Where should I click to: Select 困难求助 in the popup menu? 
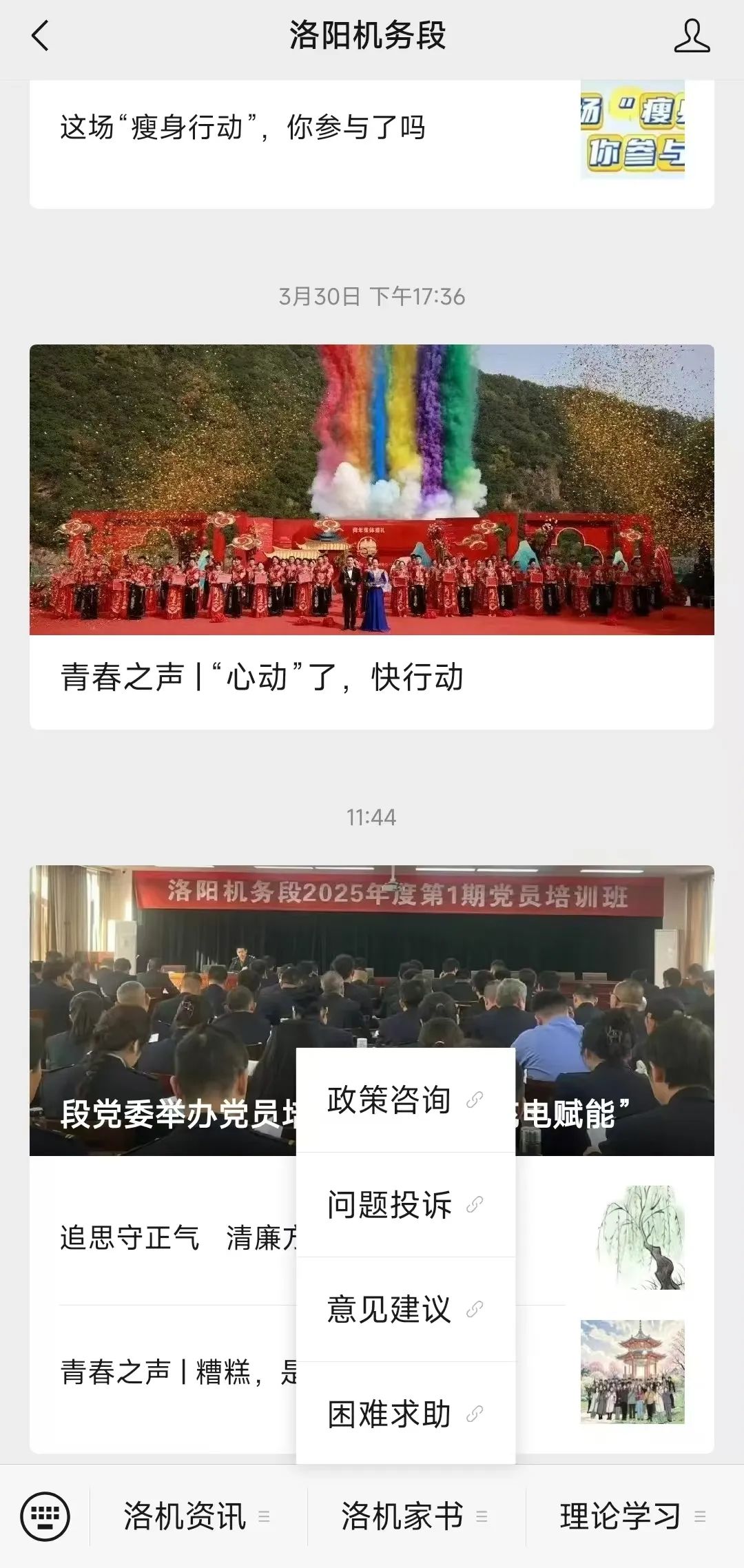[405, 1414]
